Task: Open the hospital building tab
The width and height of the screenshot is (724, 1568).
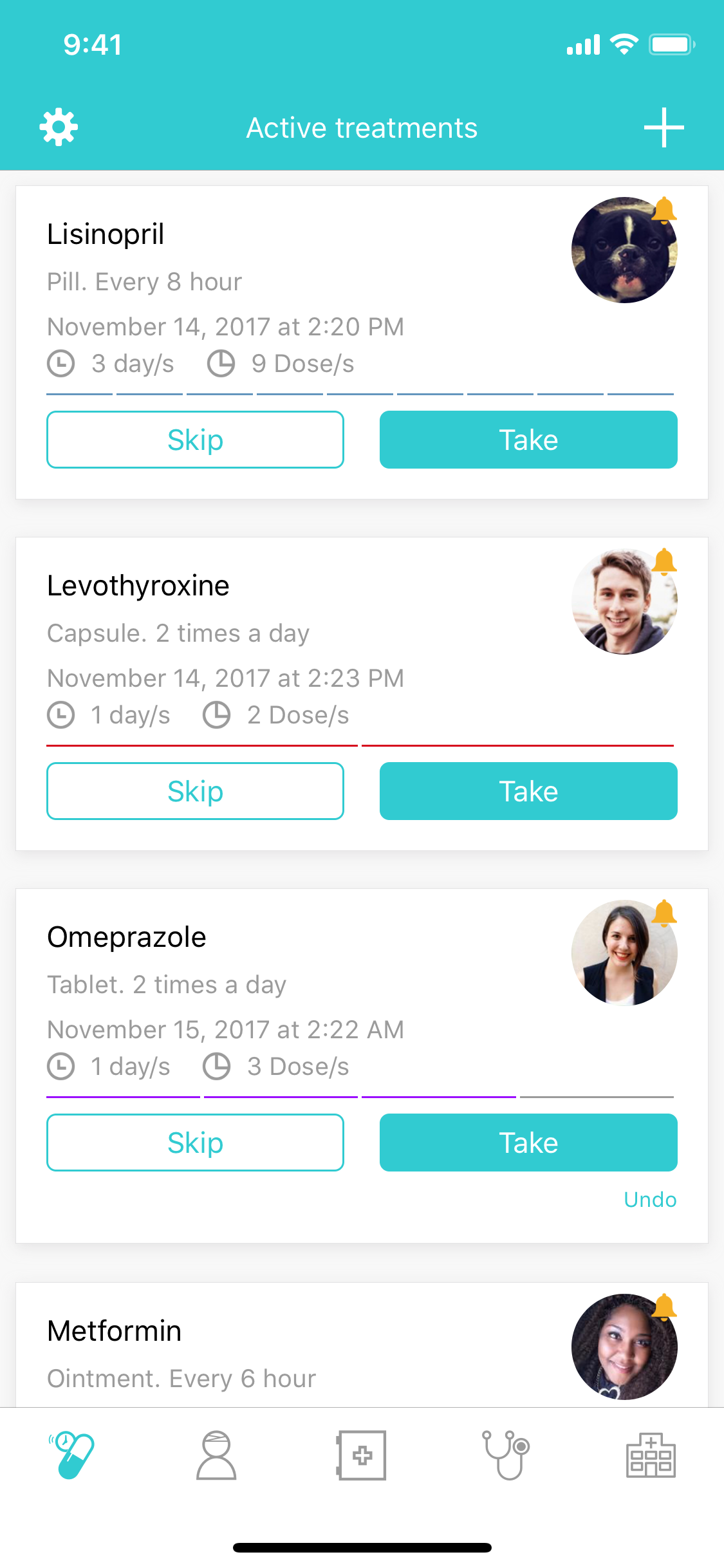Action: [651, 1455]
